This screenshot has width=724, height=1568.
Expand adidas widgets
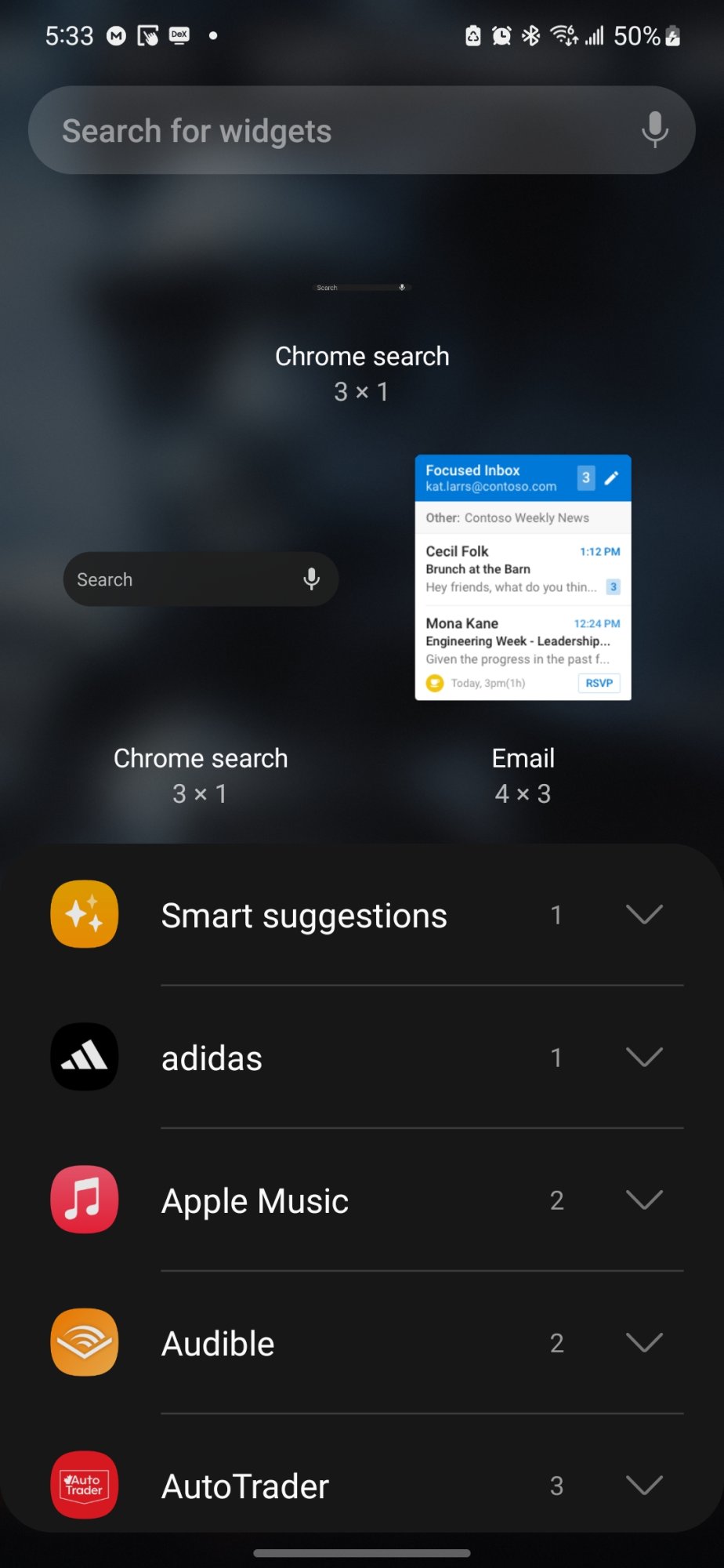pos(644,1058)
